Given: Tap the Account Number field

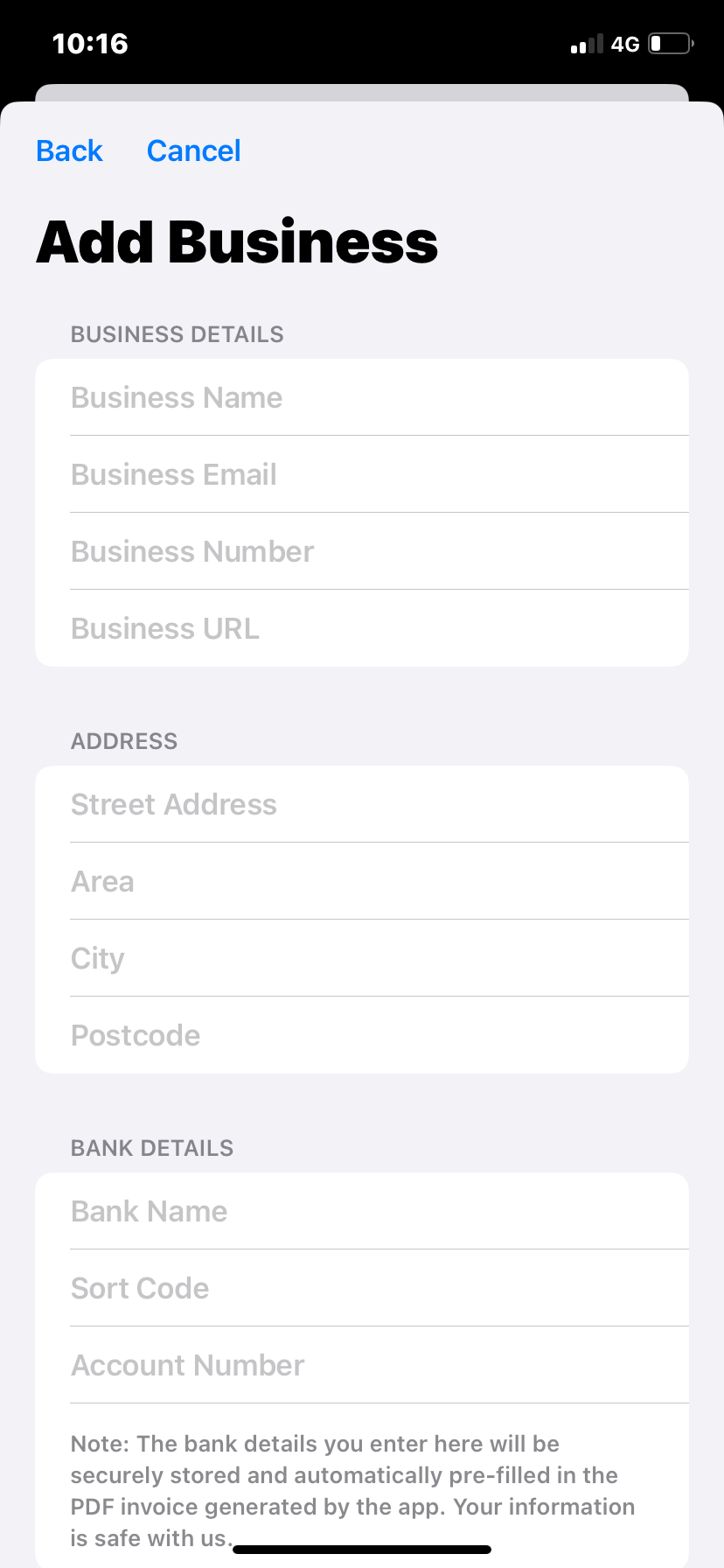Looking at the screenshot, I should click(362, 1365).
